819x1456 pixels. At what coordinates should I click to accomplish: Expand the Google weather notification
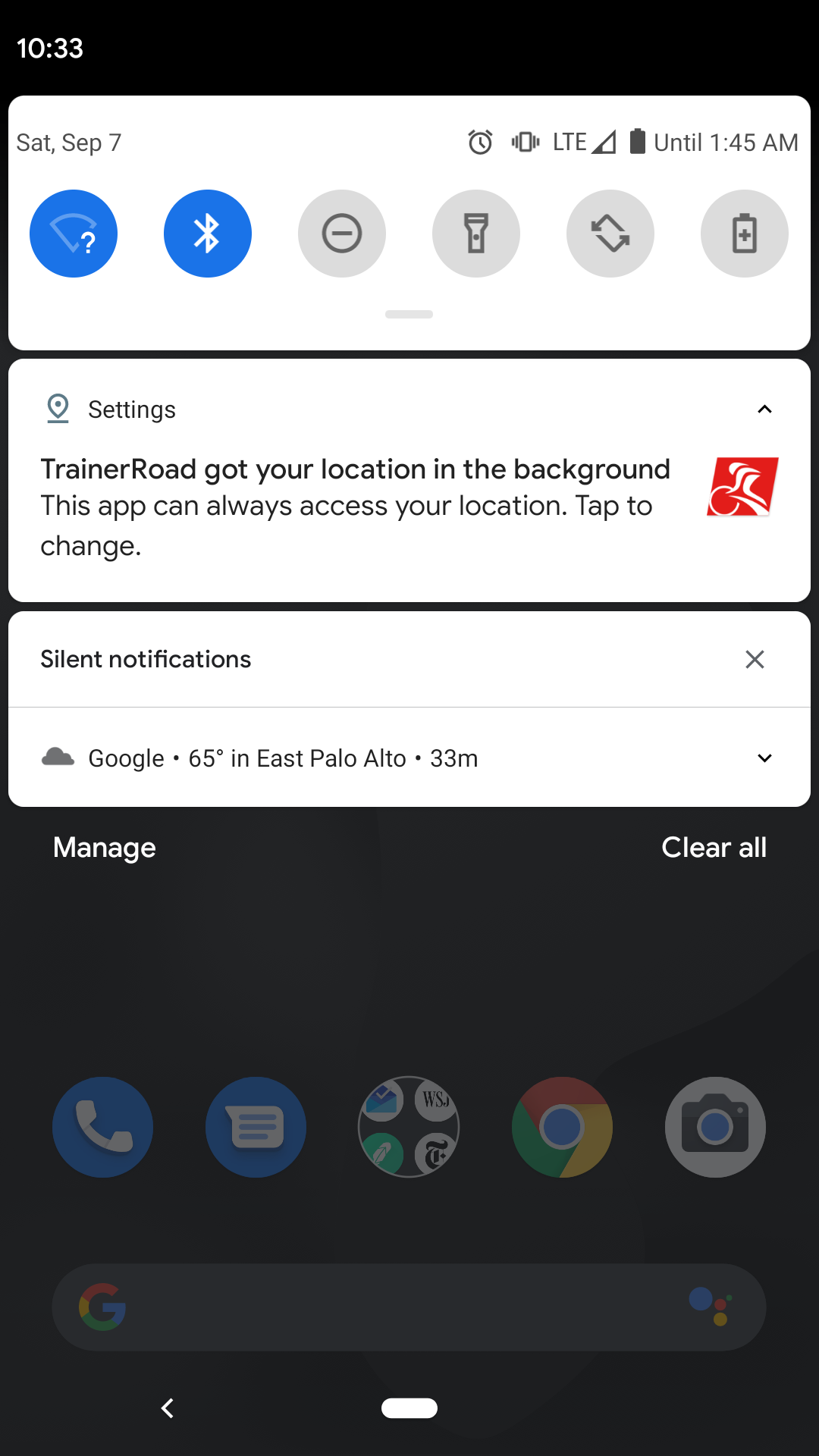point(764,758)
